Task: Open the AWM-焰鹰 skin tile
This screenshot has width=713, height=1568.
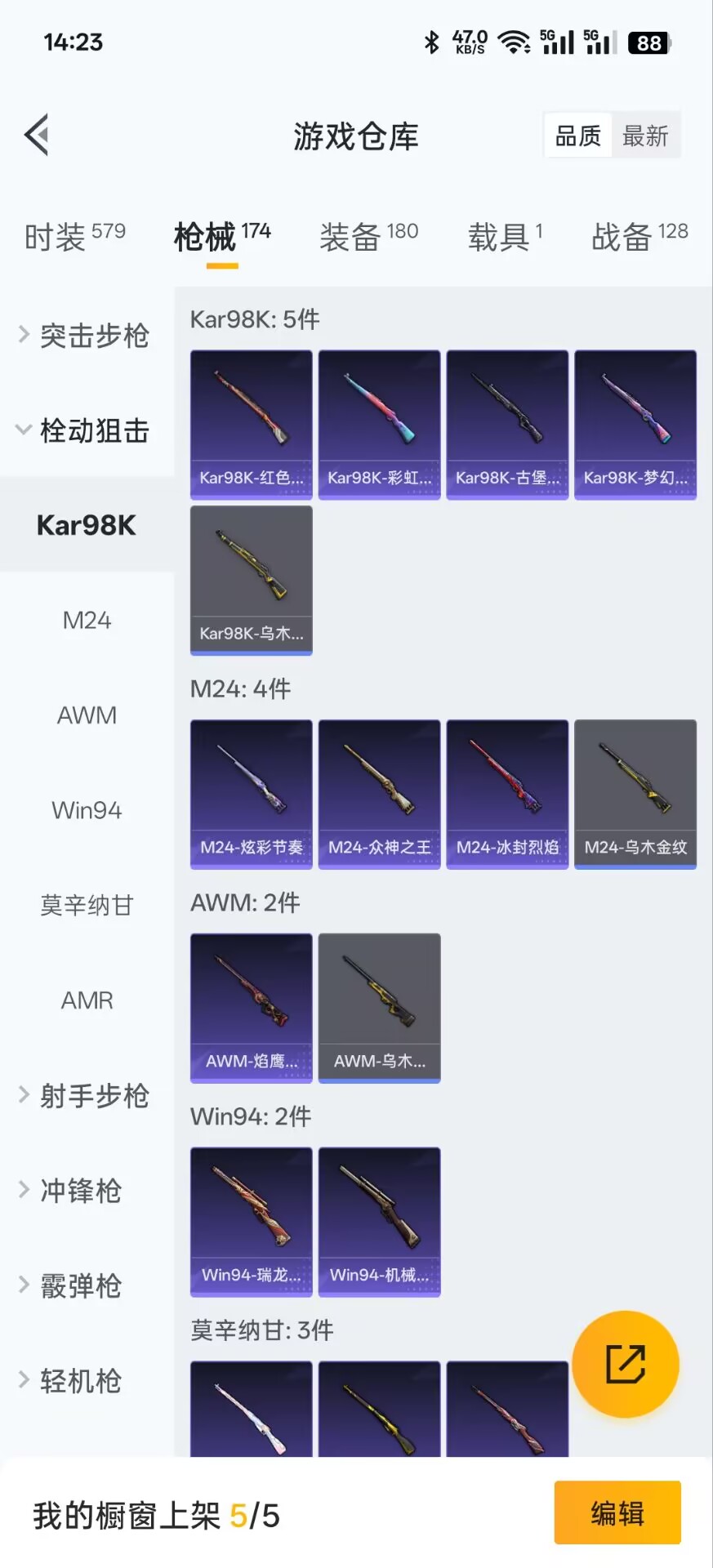Action: point(252,1008)
